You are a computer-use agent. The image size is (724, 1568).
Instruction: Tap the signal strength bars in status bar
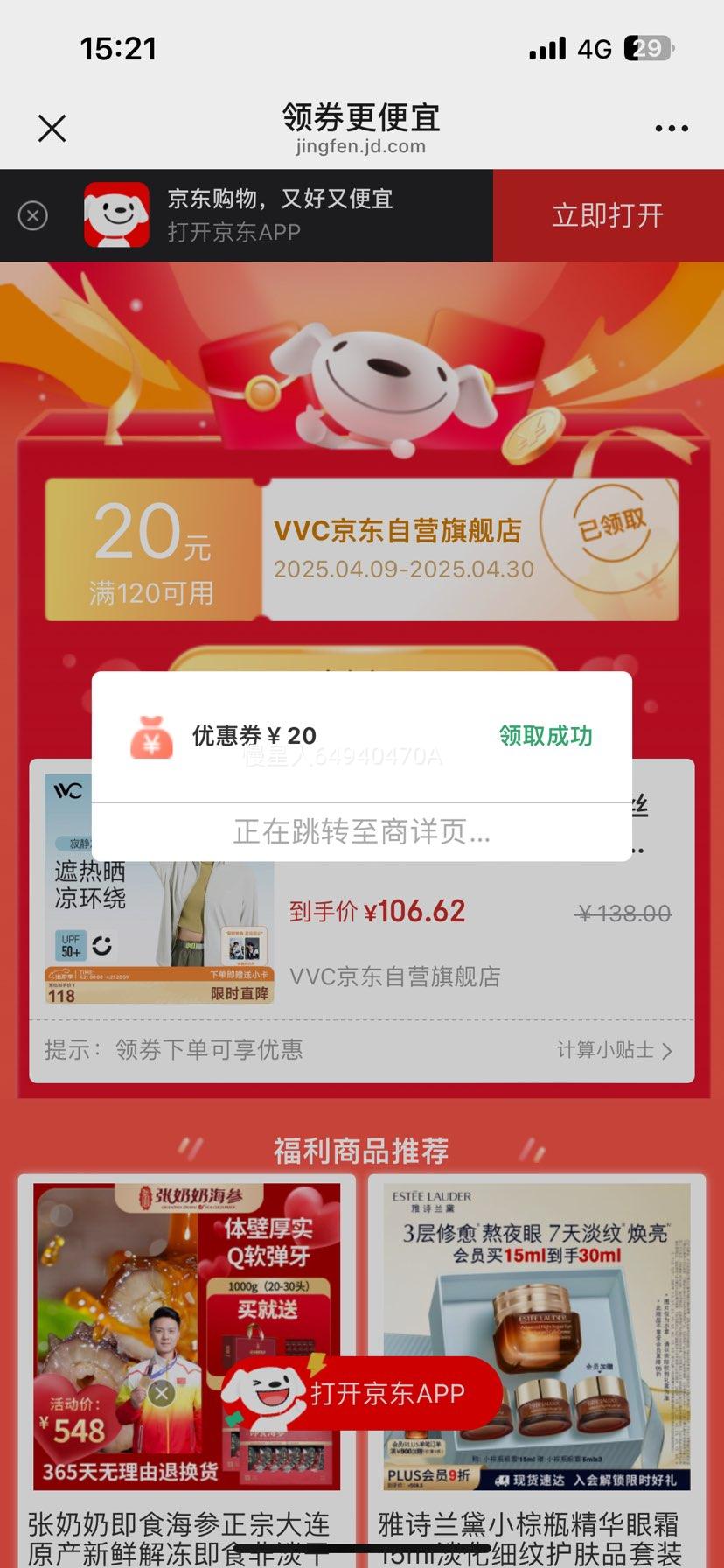point(545,49)
